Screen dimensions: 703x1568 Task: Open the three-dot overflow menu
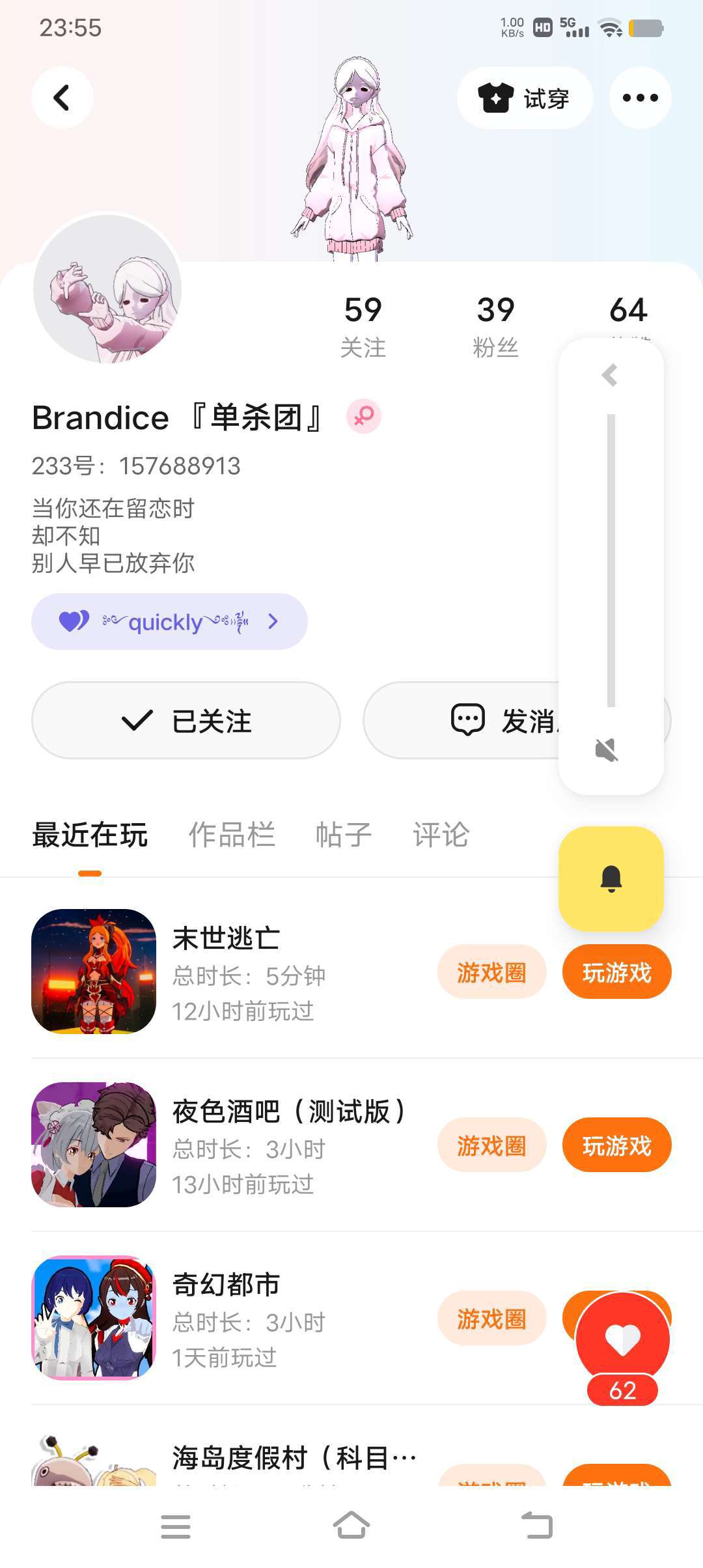[x=640, y=98]
